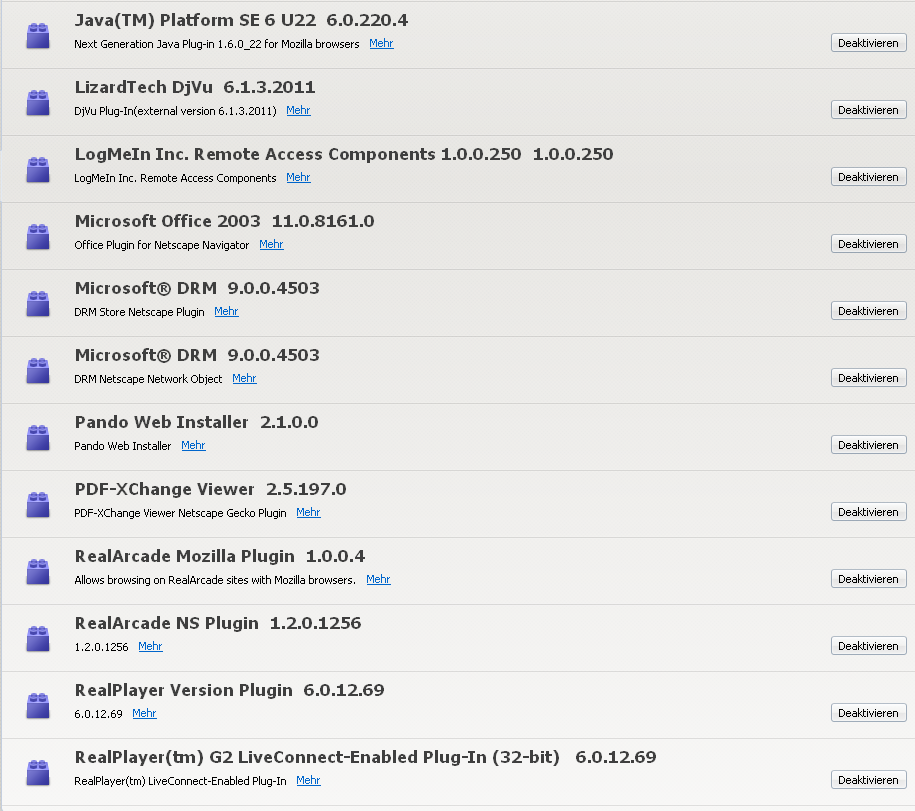Deactivate the Microsoft Office 2003 plugin
This screenshot has width=915, height=811.
[x=868, y=244]
